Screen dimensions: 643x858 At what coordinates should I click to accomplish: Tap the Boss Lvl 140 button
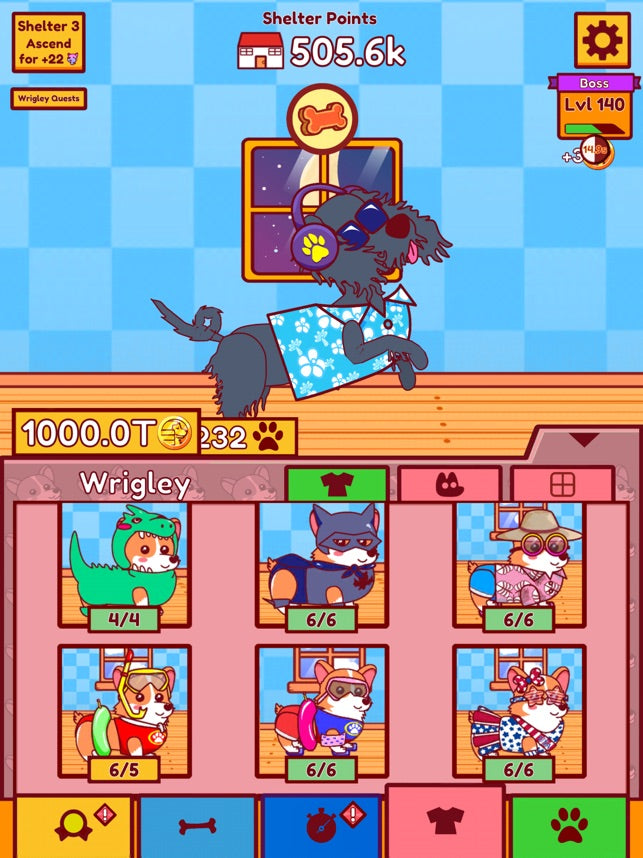click(x=593, y=105)
